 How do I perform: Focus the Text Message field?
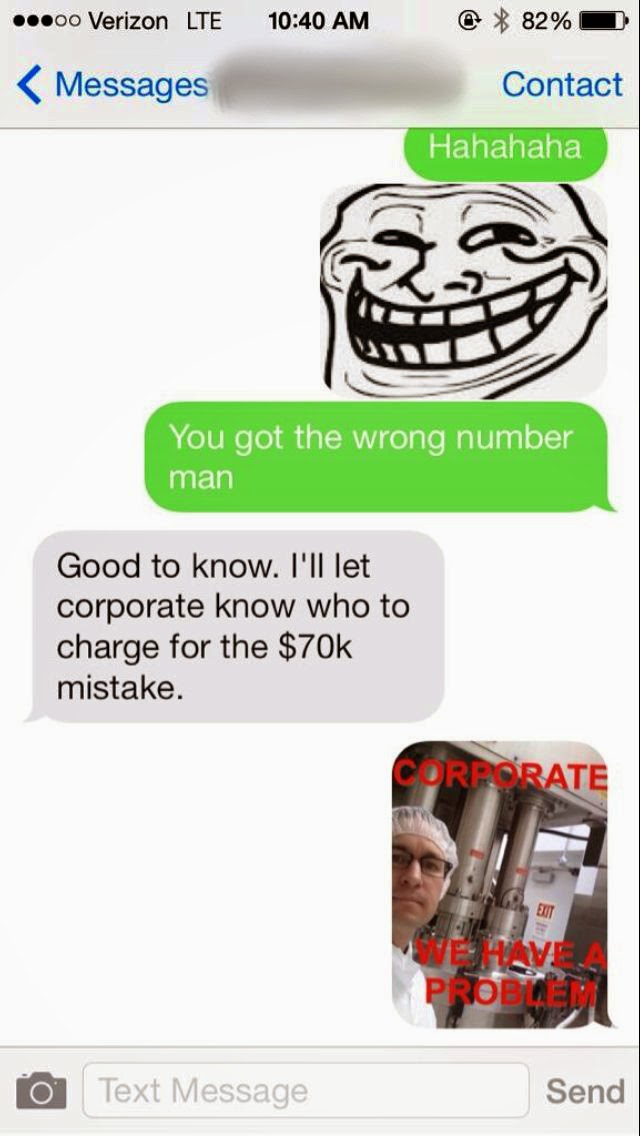tap(305, 1090)
